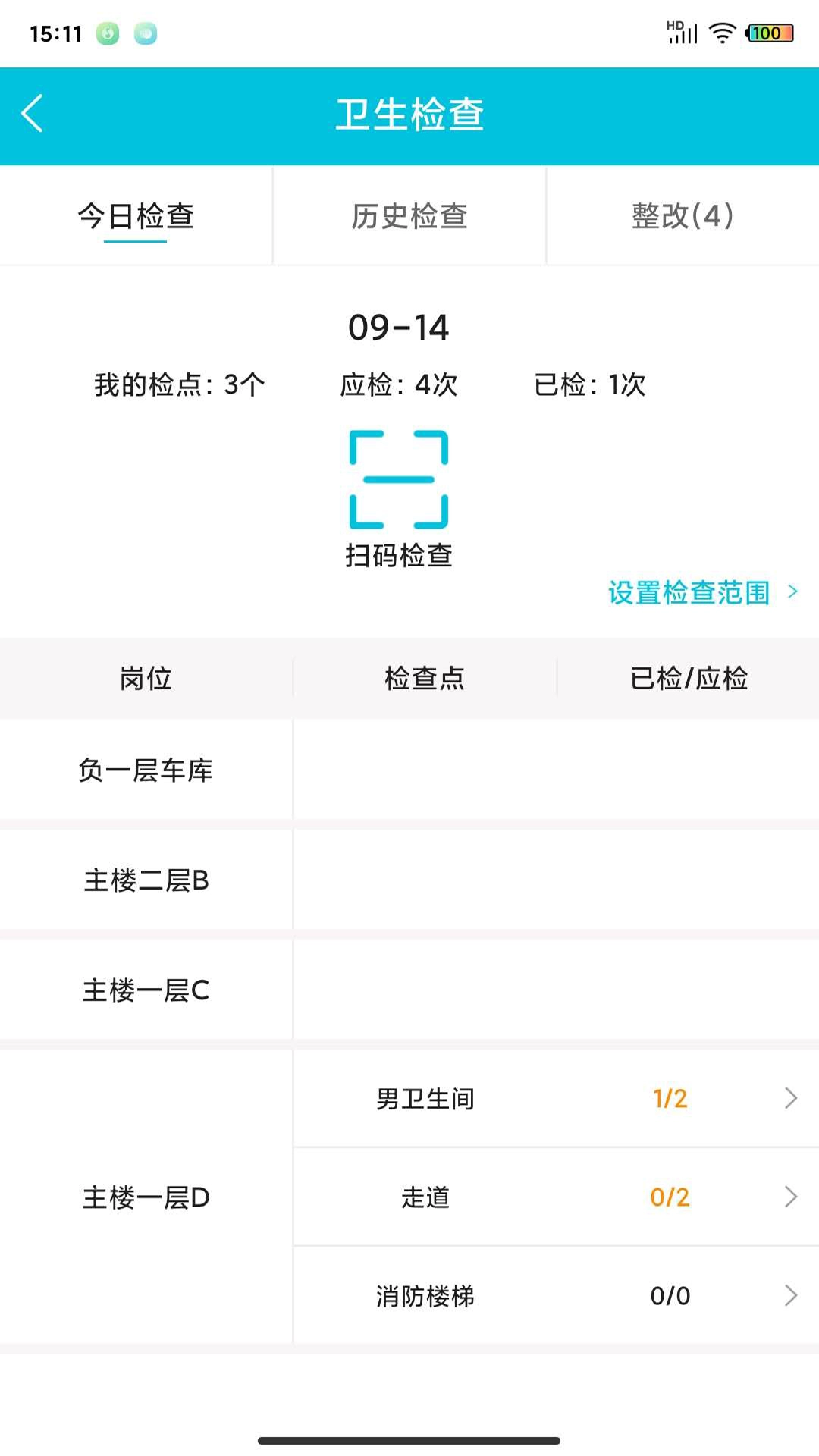Expand the 消防楼梯 checkpoint chevron

pos(791,1296)
